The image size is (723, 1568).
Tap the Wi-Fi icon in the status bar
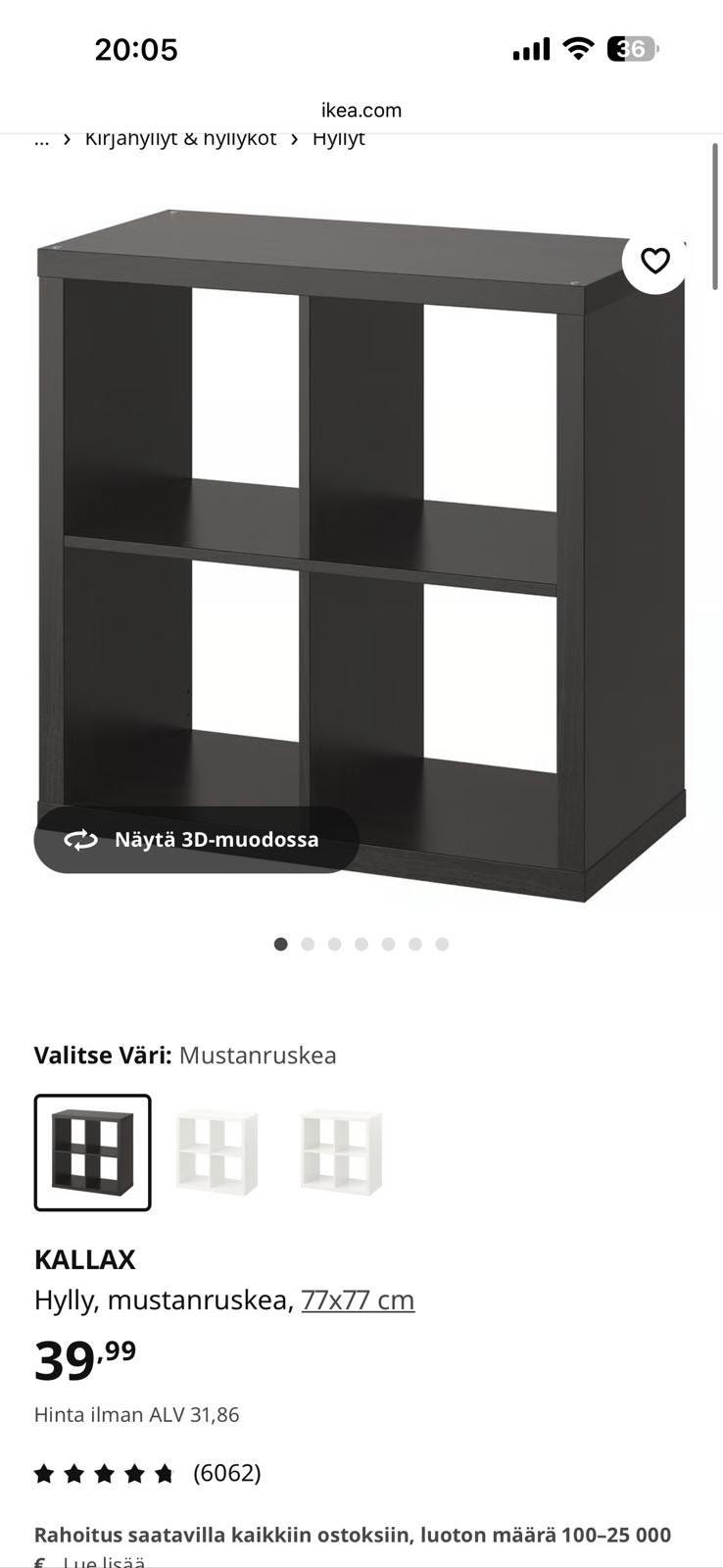click(578, 46)
